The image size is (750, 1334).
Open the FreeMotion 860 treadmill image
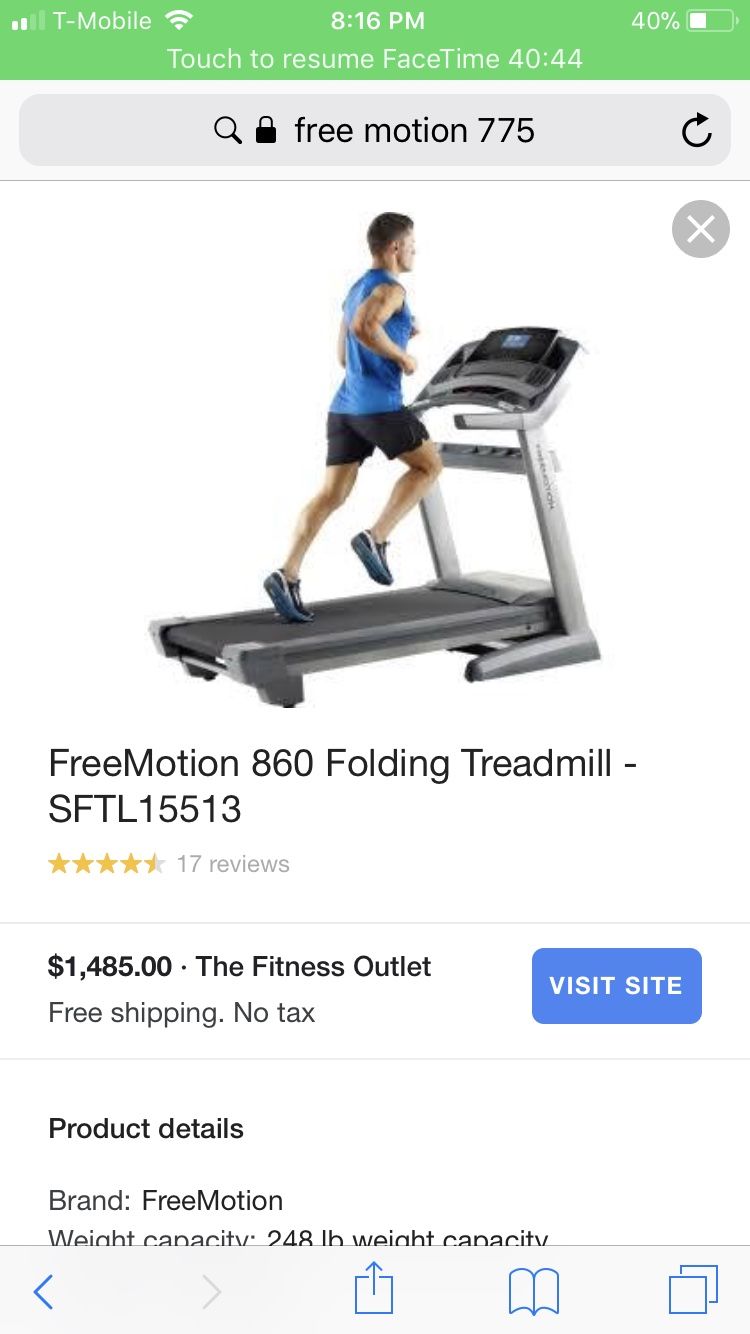(375, 458)
